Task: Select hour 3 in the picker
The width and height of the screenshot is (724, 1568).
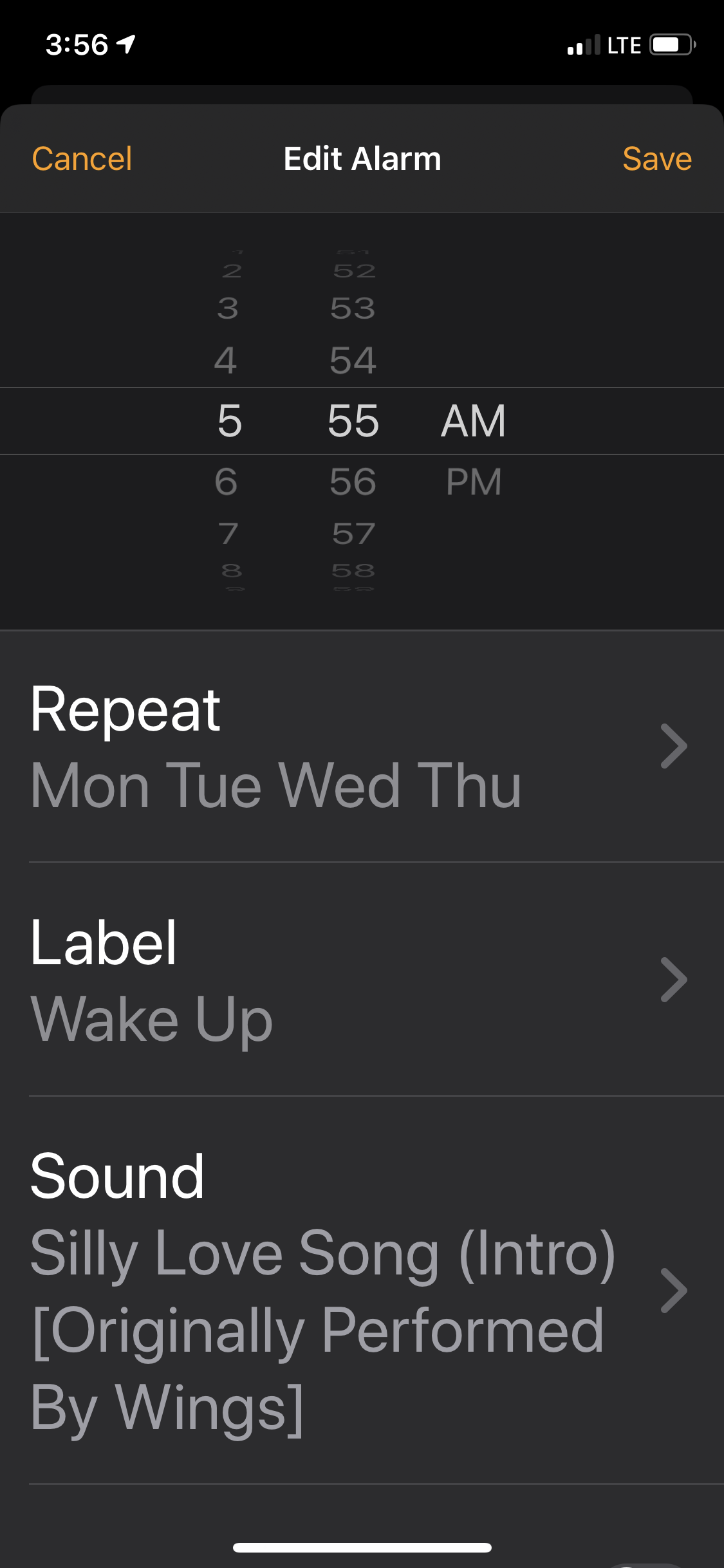Action: pos(228,309)
